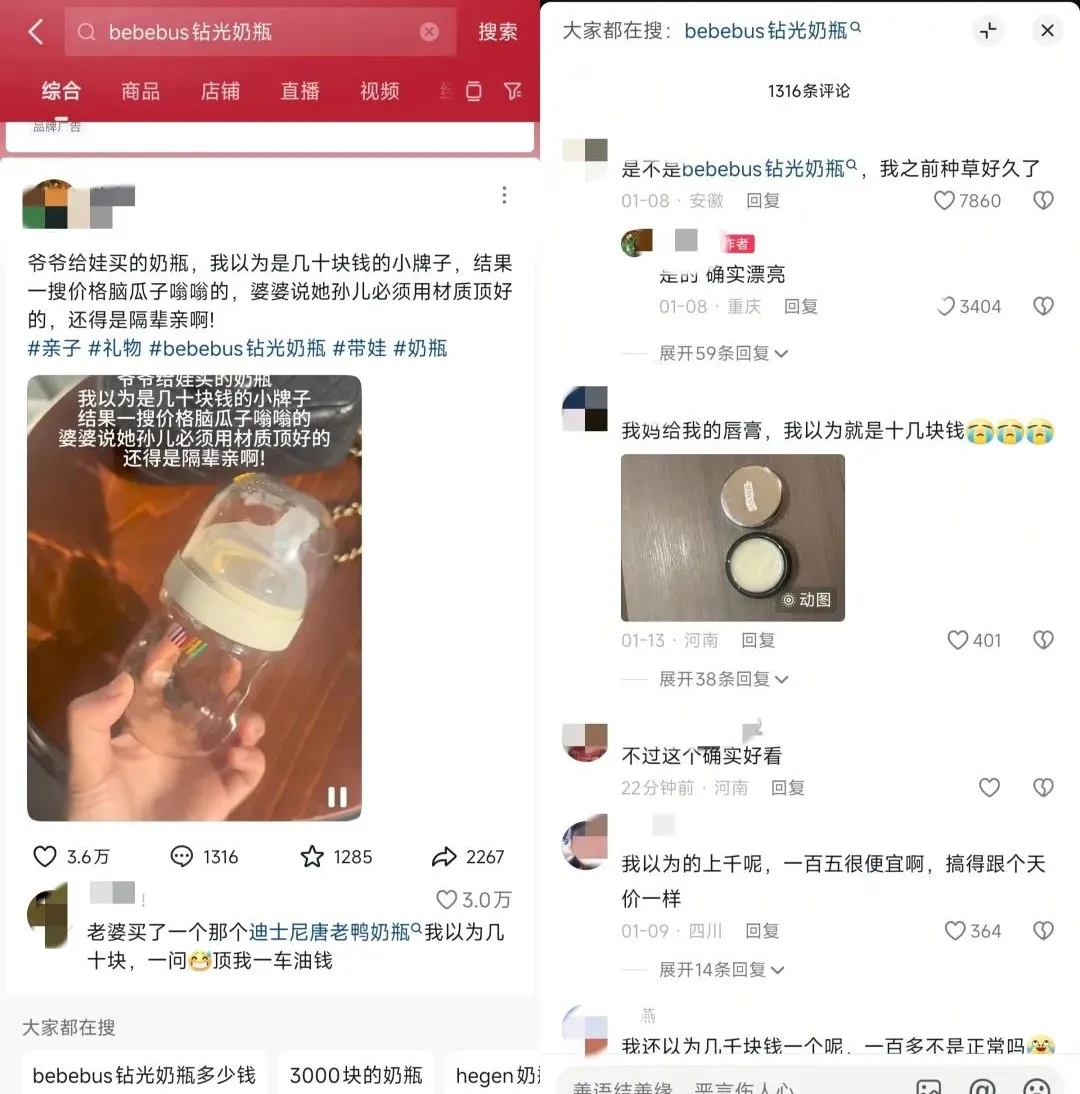
Task: Switch to the 直播 tab
Action: [300, 91]
